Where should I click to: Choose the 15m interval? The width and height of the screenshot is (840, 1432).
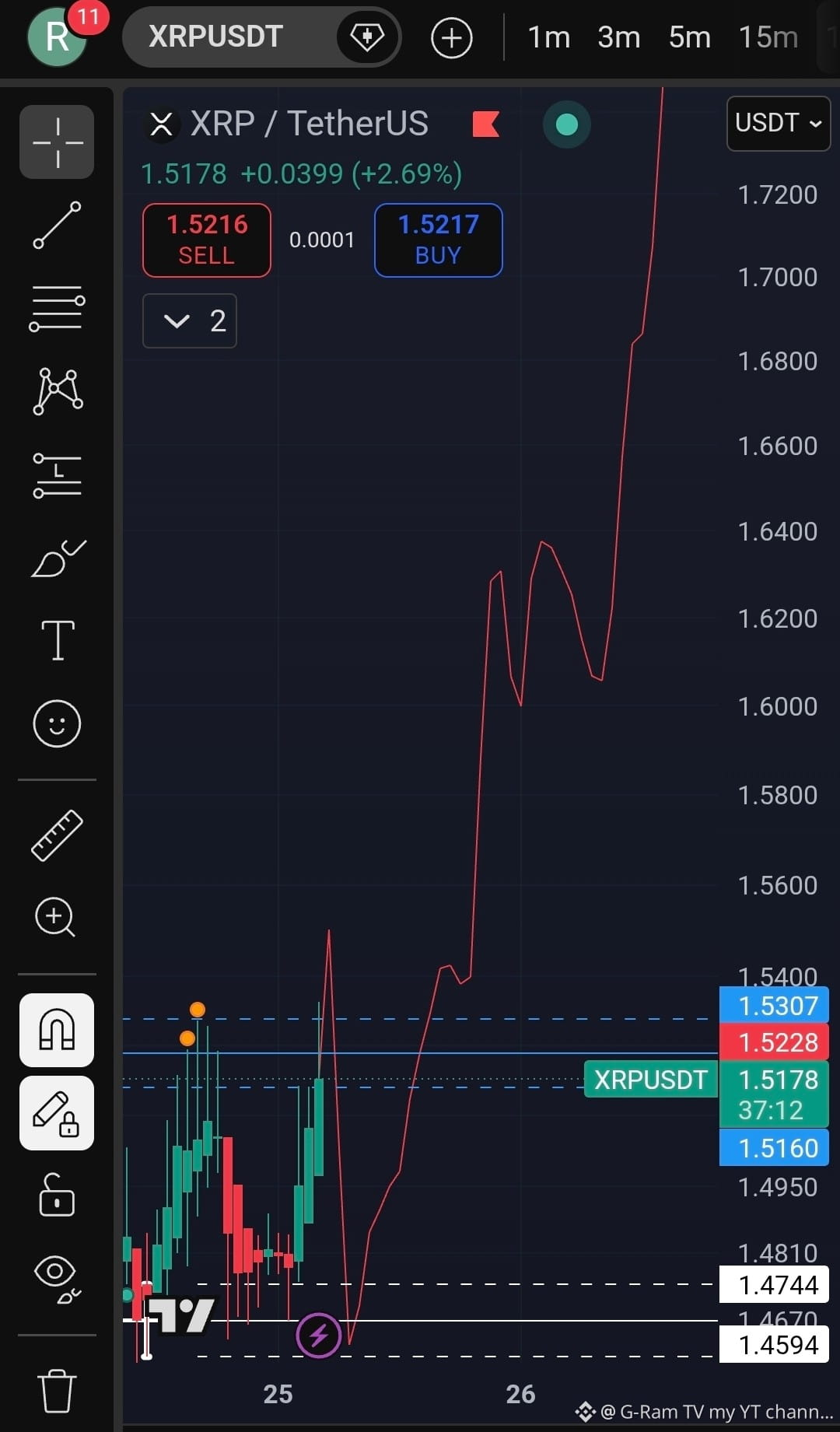click(x=768, y=37)
